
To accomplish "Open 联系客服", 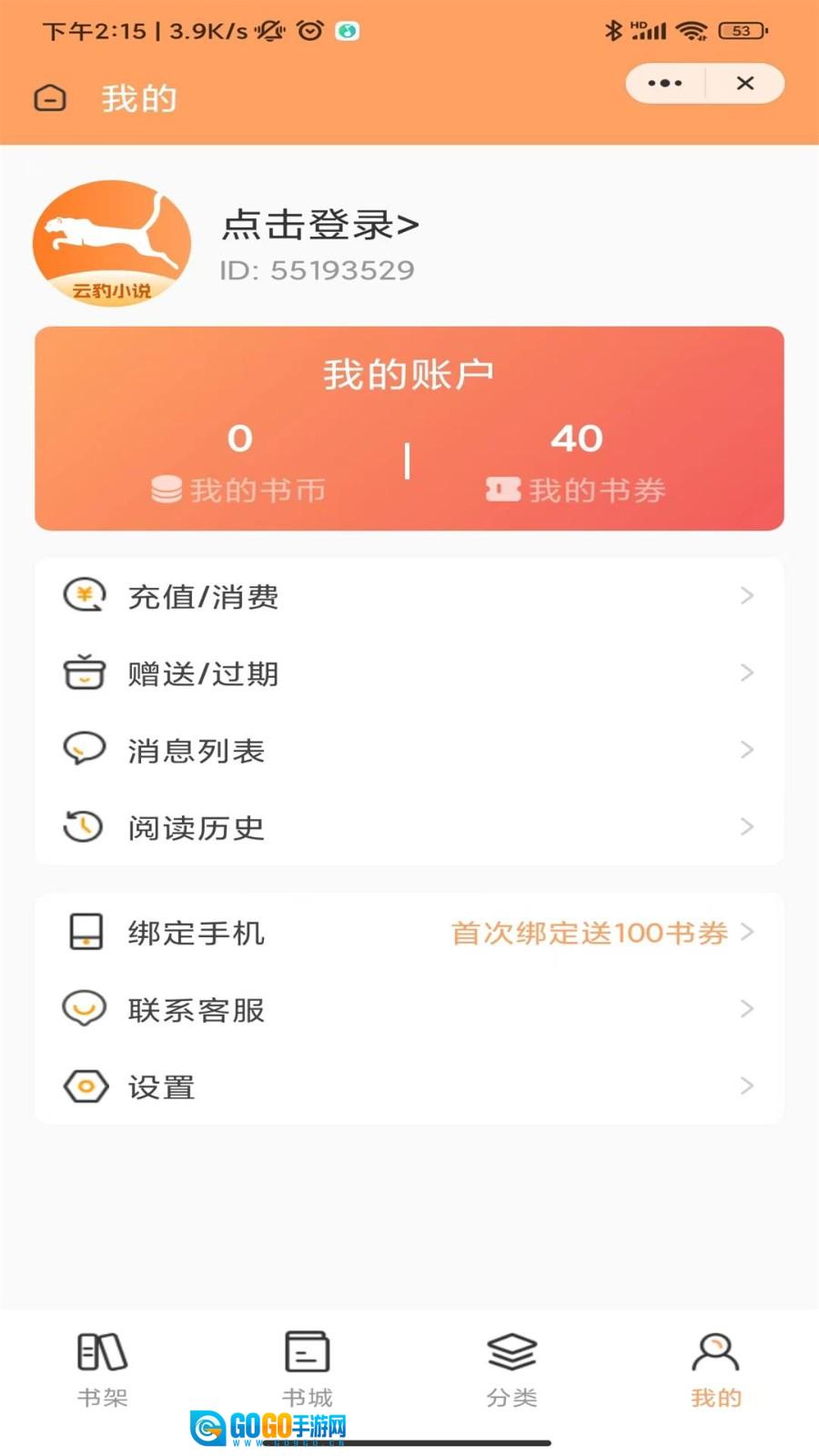I will point(409,1009).
